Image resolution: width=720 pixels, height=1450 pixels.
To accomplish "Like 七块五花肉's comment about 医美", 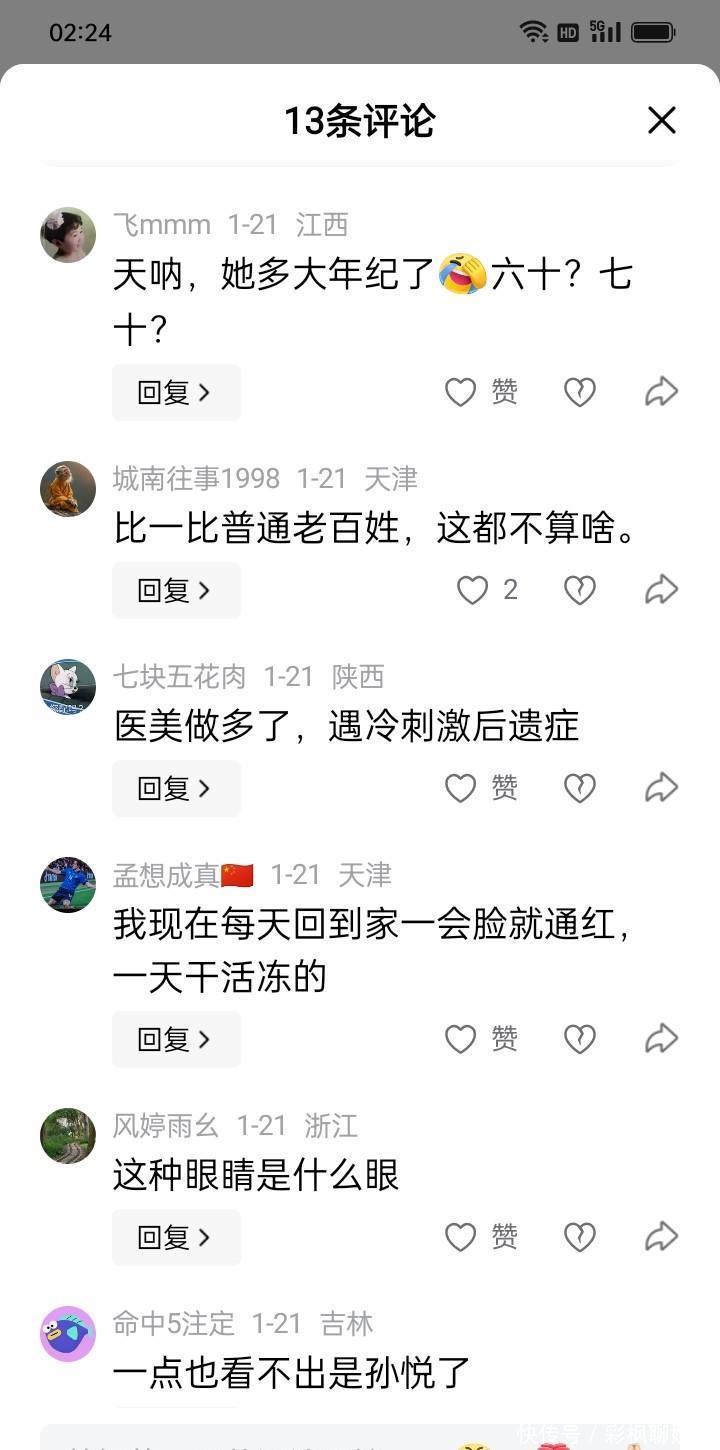I will [x=481, y=788].
